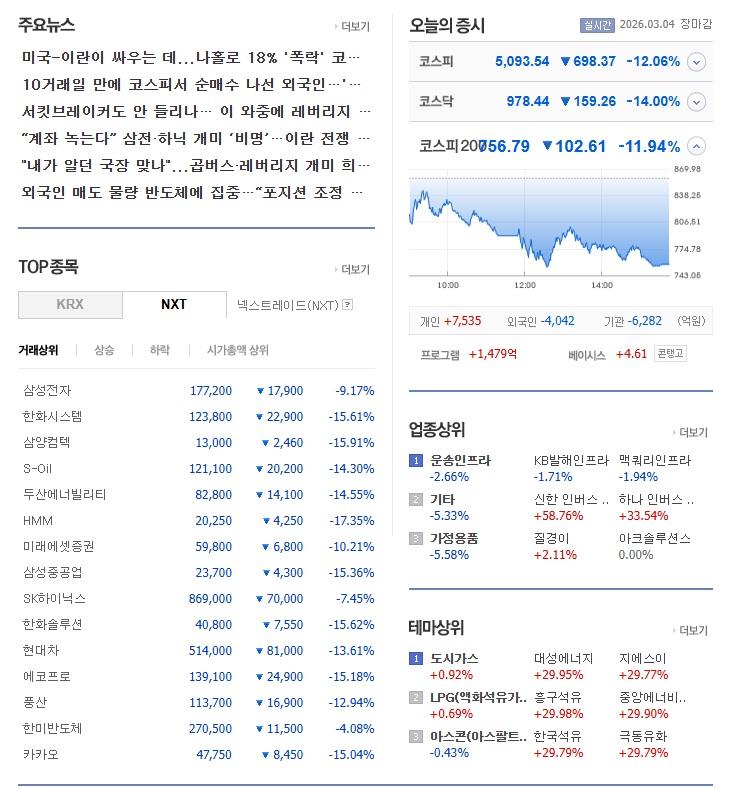Switch to 시가총액 상위 list

(x=237, y=350)
